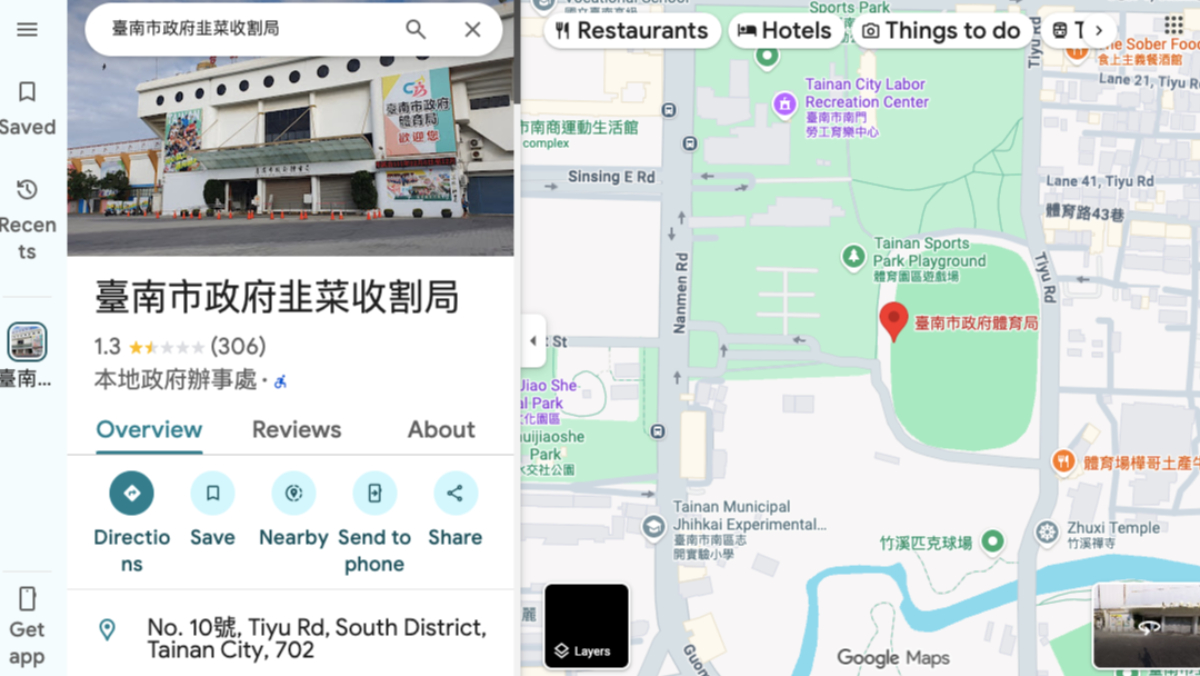The height and width of the screenshot is (676, 1200).
Task: Switch to the Reviews tab
Action: point(296,430)
